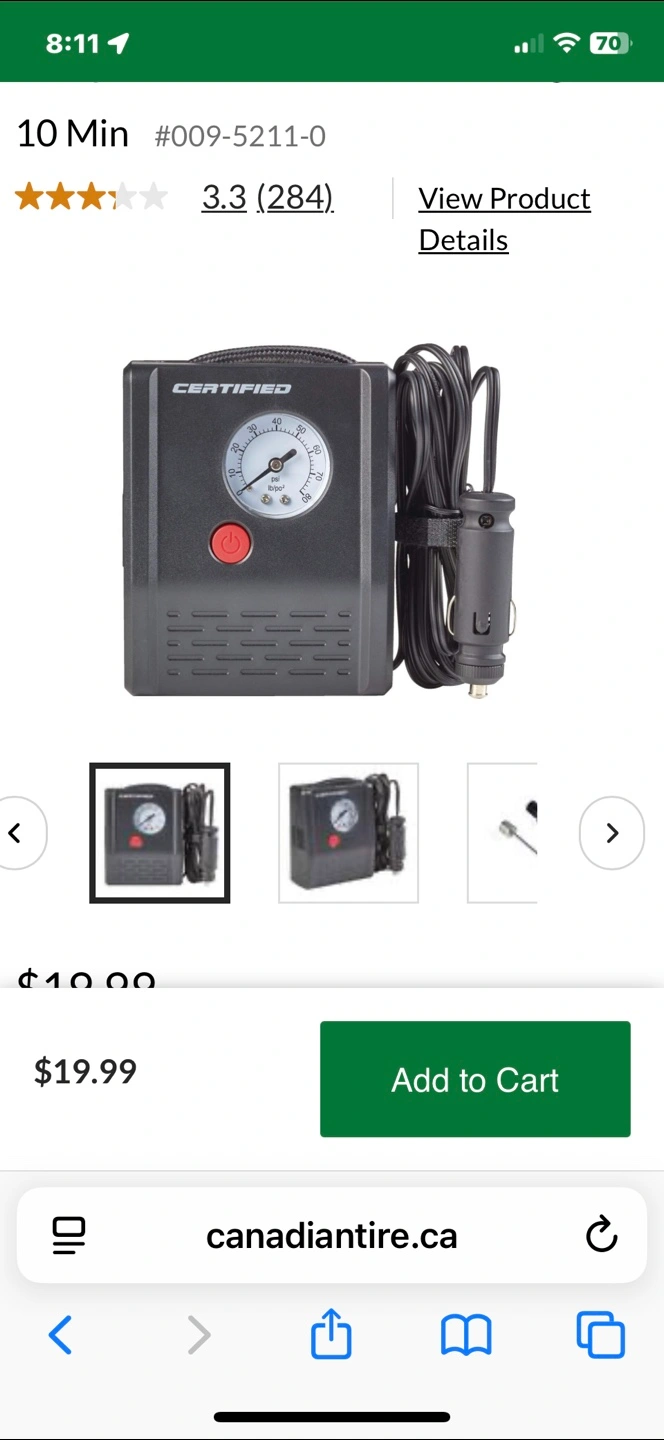This screenshot has width=664, height=1440.
Task: Select the second product thumbnail
Action: (348, 833)
